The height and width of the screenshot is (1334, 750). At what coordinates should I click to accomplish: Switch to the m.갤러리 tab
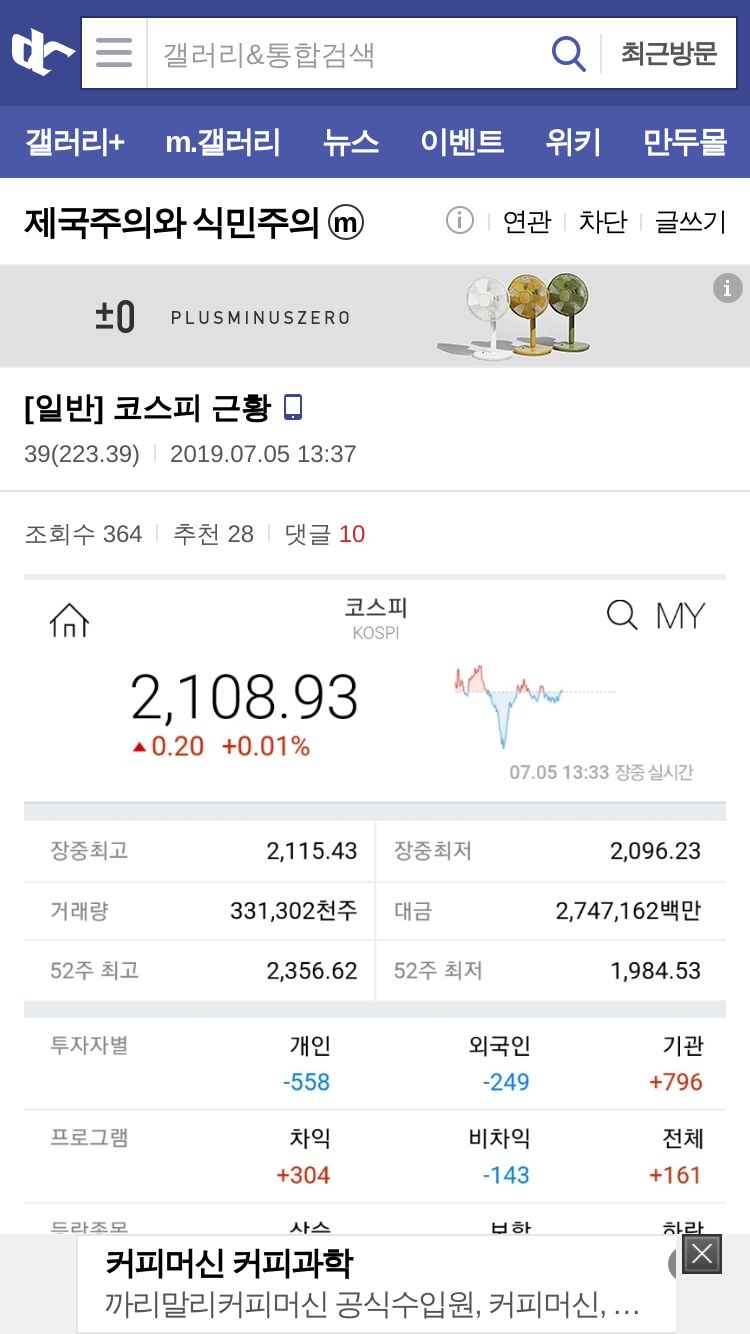223,142
